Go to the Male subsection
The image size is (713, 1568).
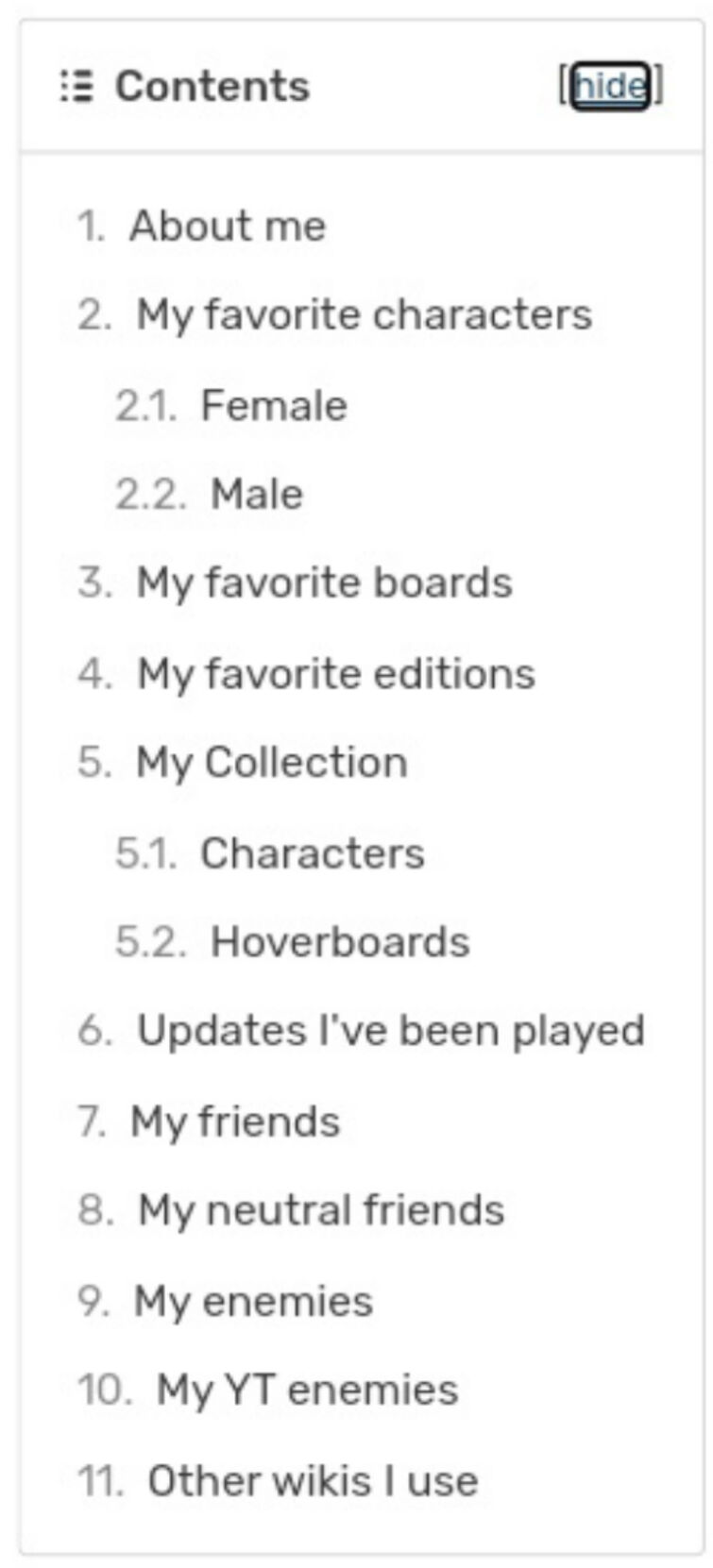point(209,494)
